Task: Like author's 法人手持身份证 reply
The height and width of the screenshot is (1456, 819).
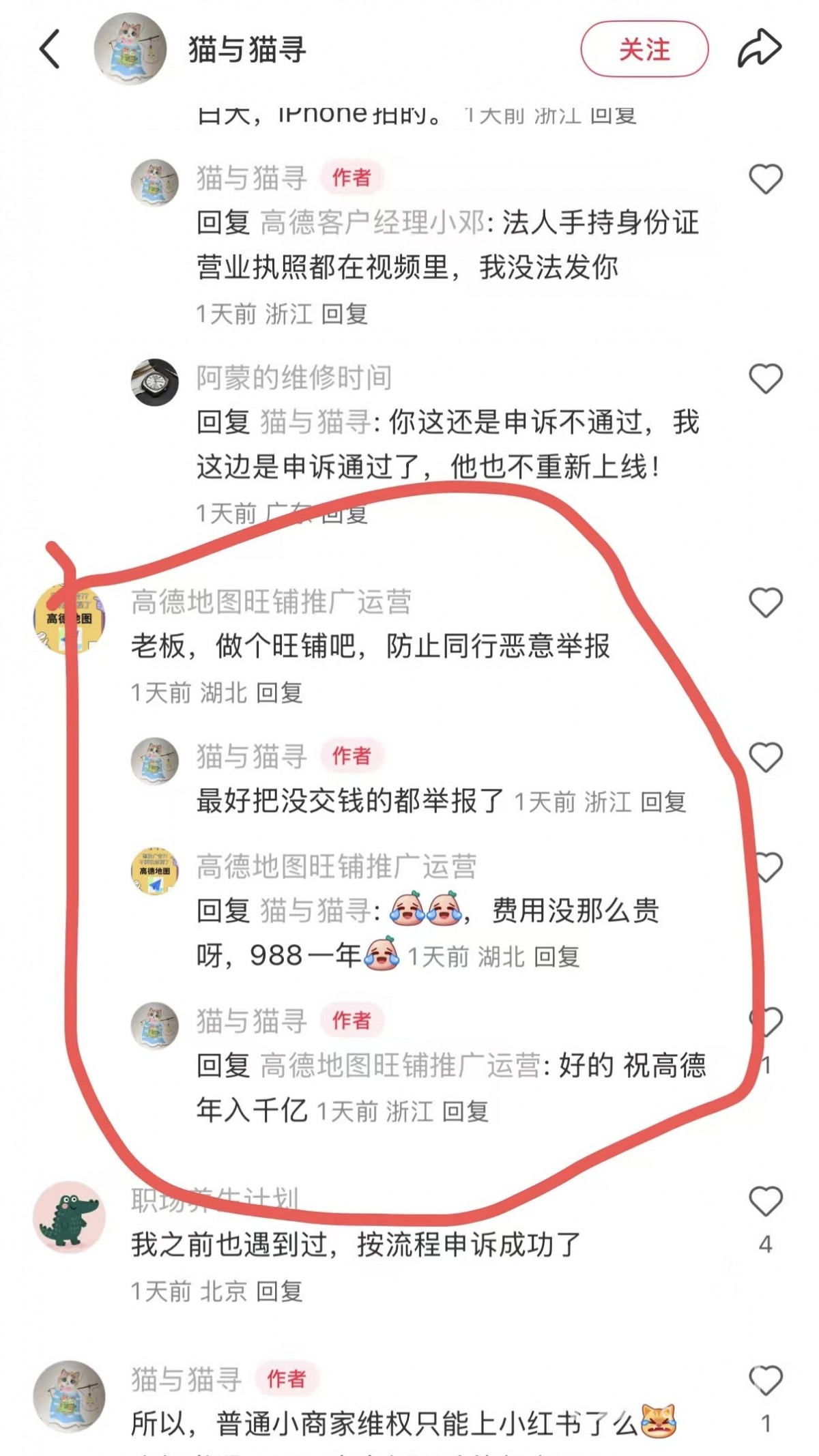Action: [765, 179]
